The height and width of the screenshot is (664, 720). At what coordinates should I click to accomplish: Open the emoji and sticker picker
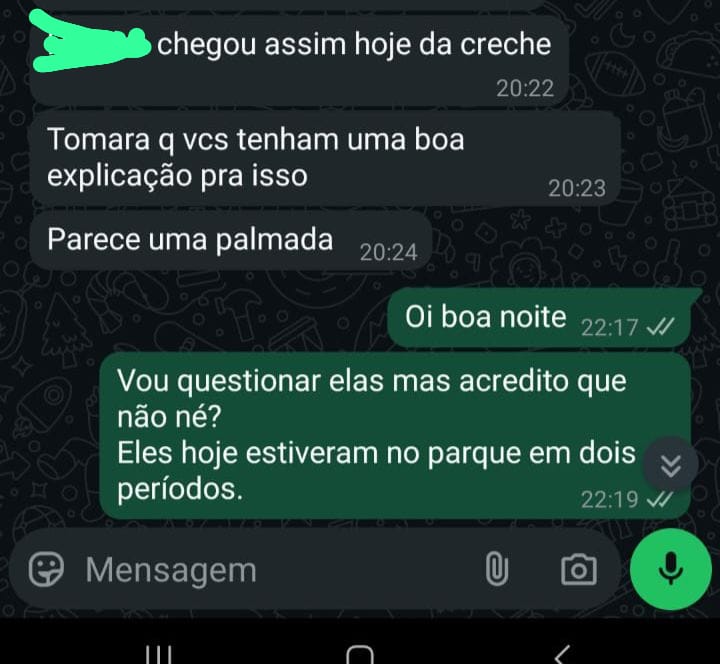[x=47, y=570]
